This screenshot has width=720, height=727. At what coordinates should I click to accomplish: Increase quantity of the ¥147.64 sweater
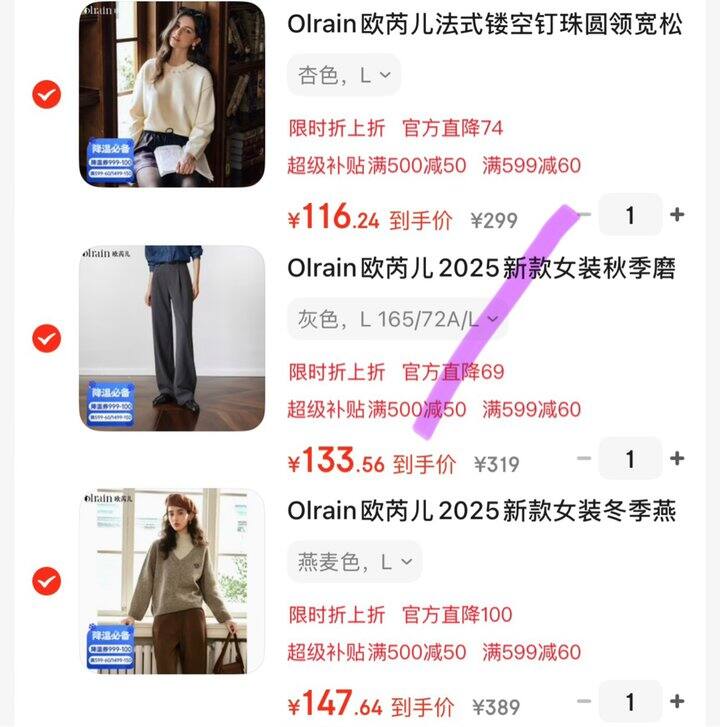click(x=677, y=702)
